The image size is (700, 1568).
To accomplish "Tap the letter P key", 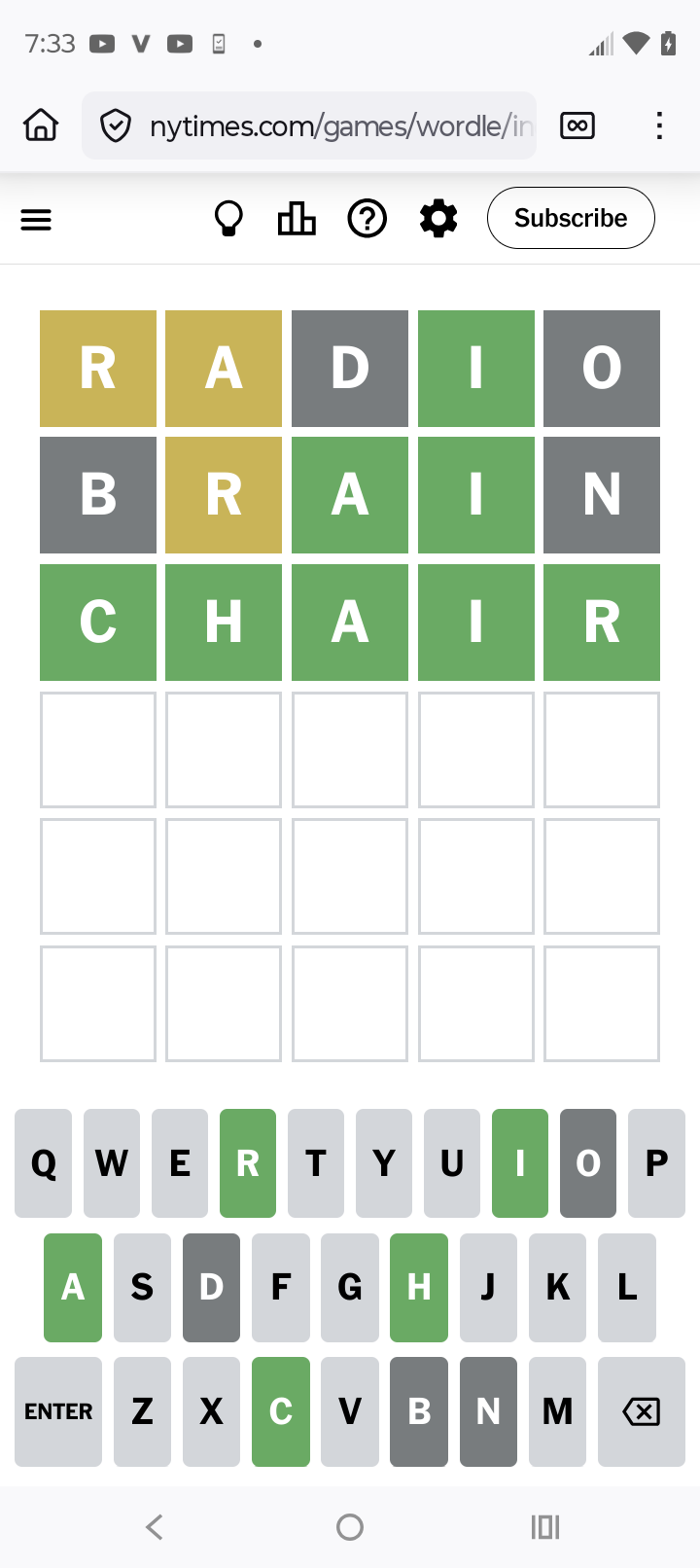I will click(656, 1163).
